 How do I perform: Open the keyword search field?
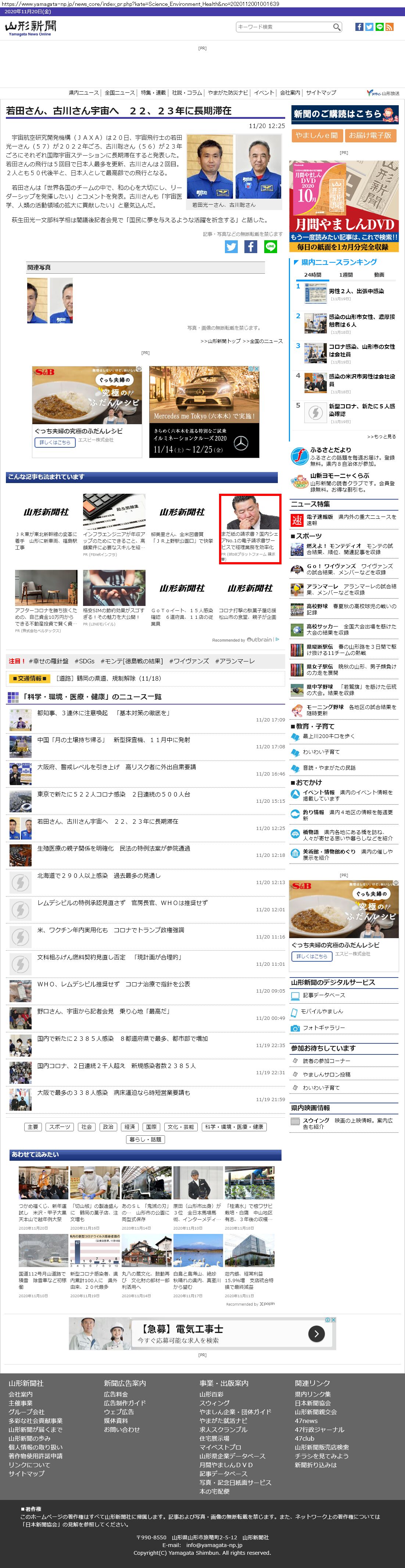(x=283, y=27)
